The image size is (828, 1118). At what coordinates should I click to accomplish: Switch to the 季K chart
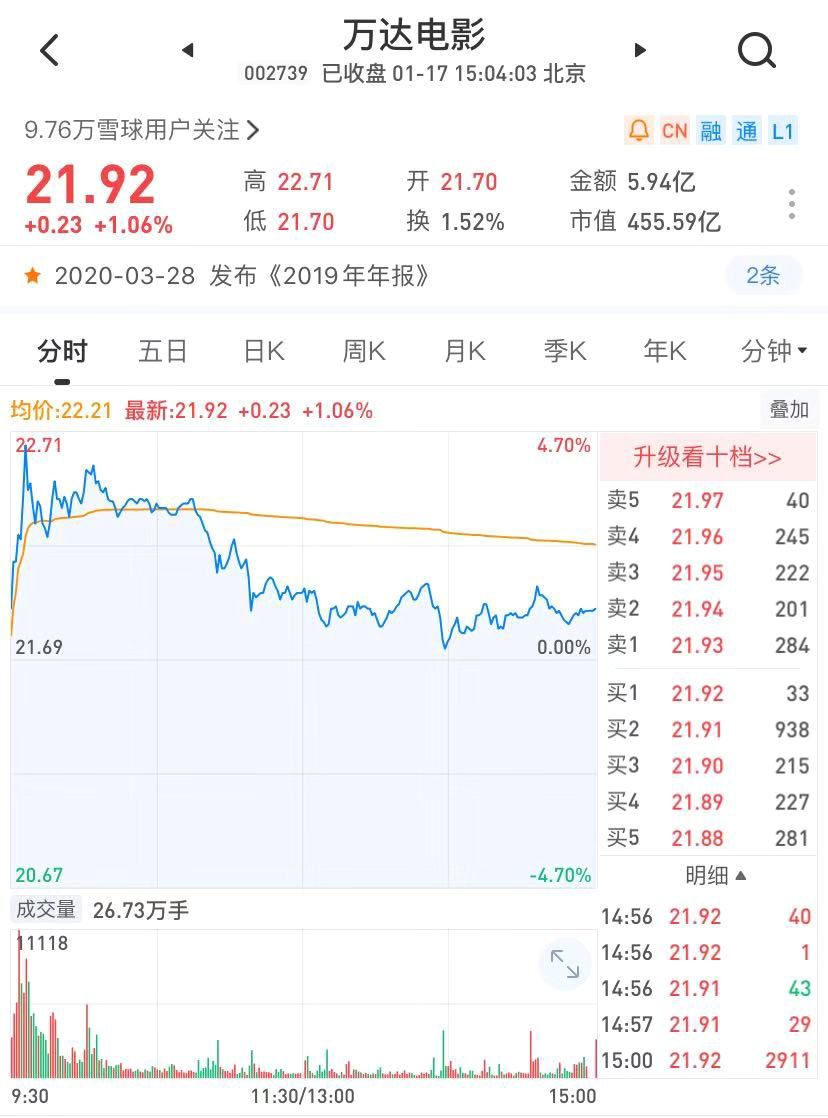click(x=565, y=352)
